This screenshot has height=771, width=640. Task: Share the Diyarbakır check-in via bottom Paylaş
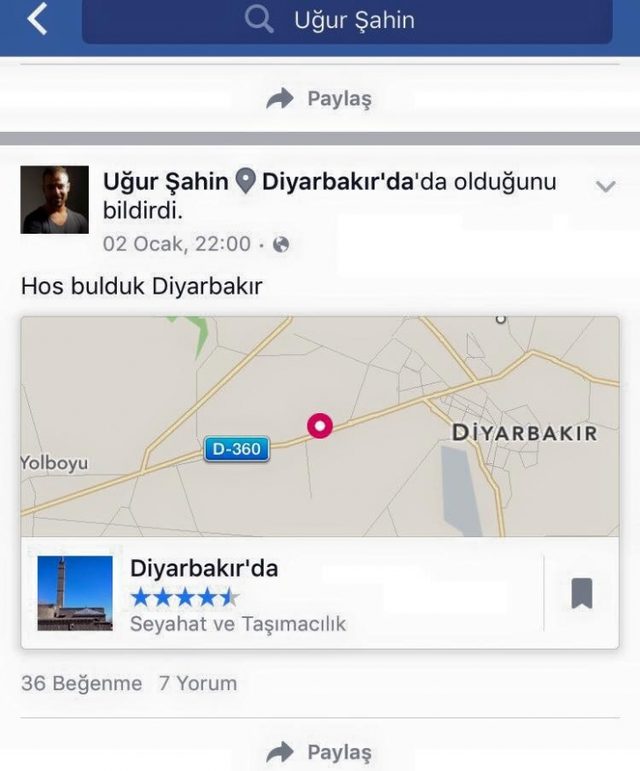click(320, 752)
